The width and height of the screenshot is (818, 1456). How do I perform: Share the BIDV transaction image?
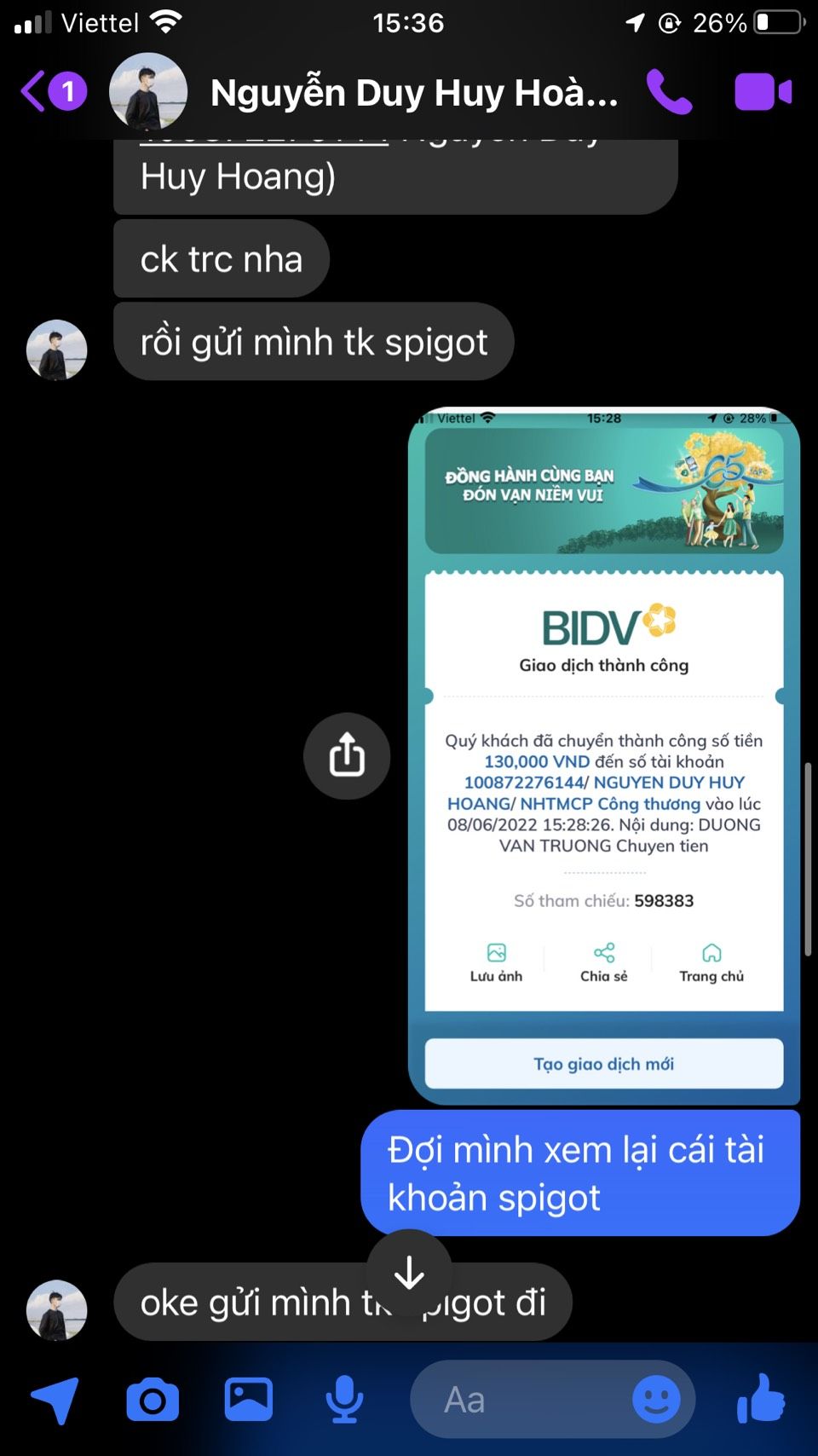347,755
